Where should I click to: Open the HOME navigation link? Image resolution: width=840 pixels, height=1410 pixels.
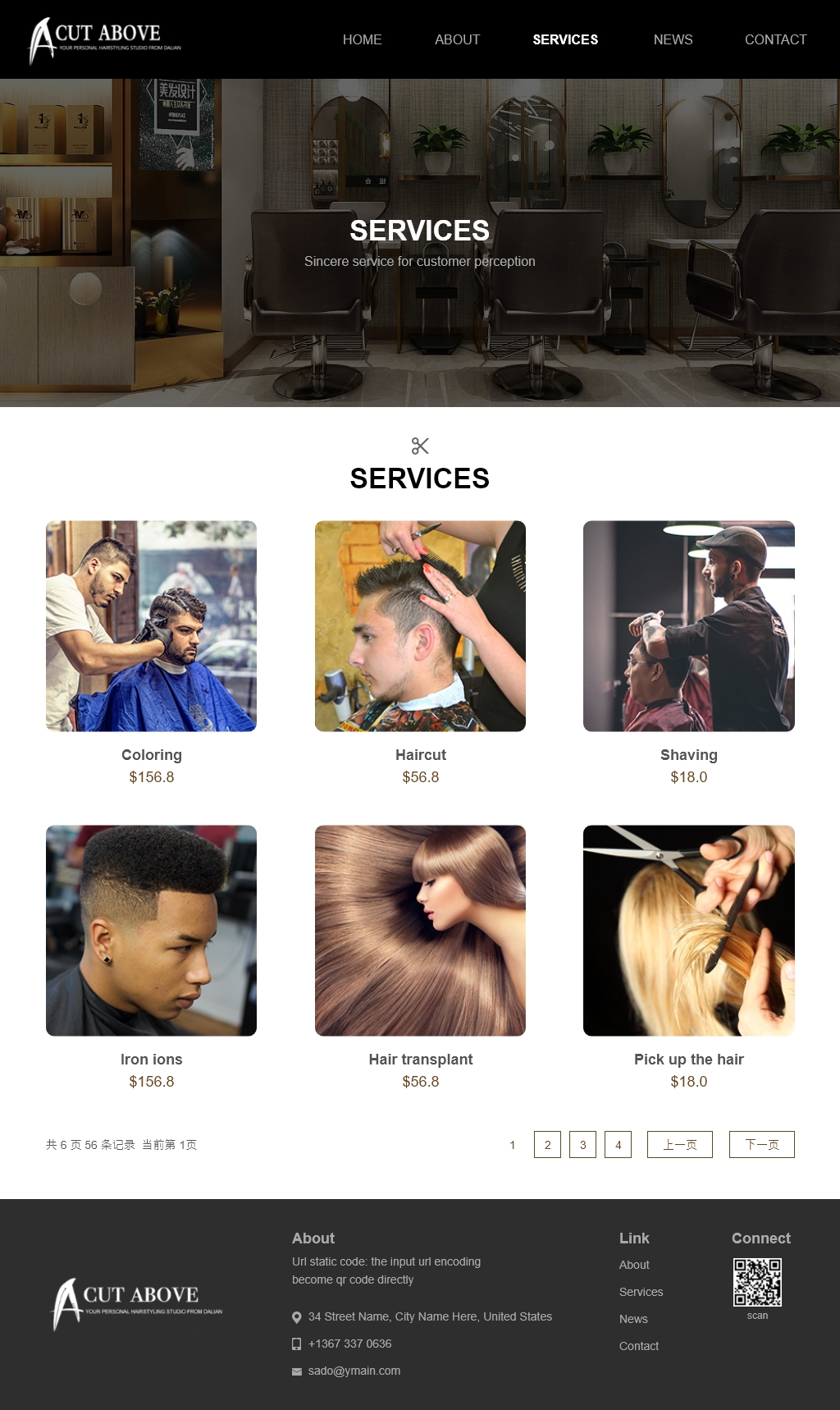coord(362,39)
